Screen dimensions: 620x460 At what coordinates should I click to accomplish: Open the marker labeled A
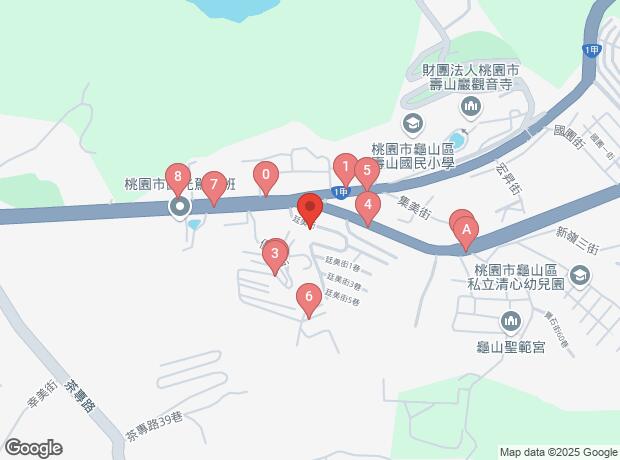point(466,231)
